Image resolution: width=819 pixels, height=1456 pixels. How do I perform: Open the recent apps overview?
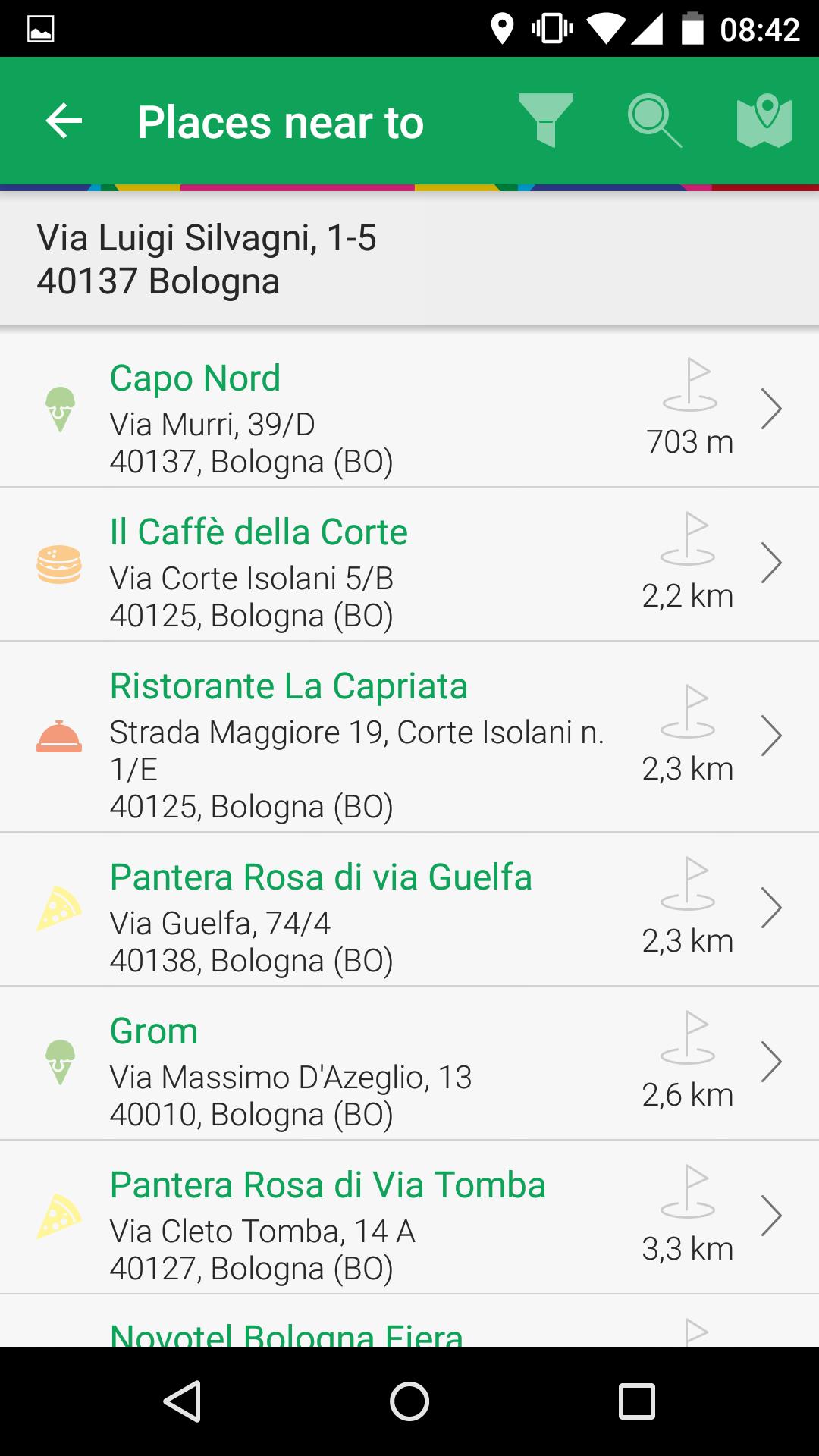click(636, 1401)
